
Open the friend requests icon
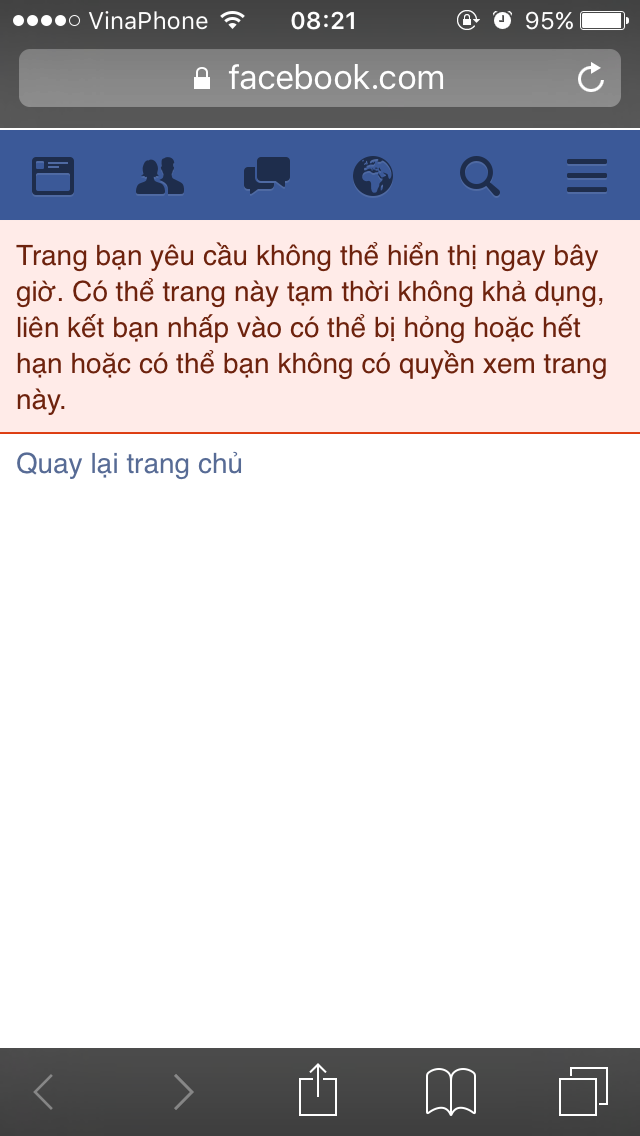[160, 176]
